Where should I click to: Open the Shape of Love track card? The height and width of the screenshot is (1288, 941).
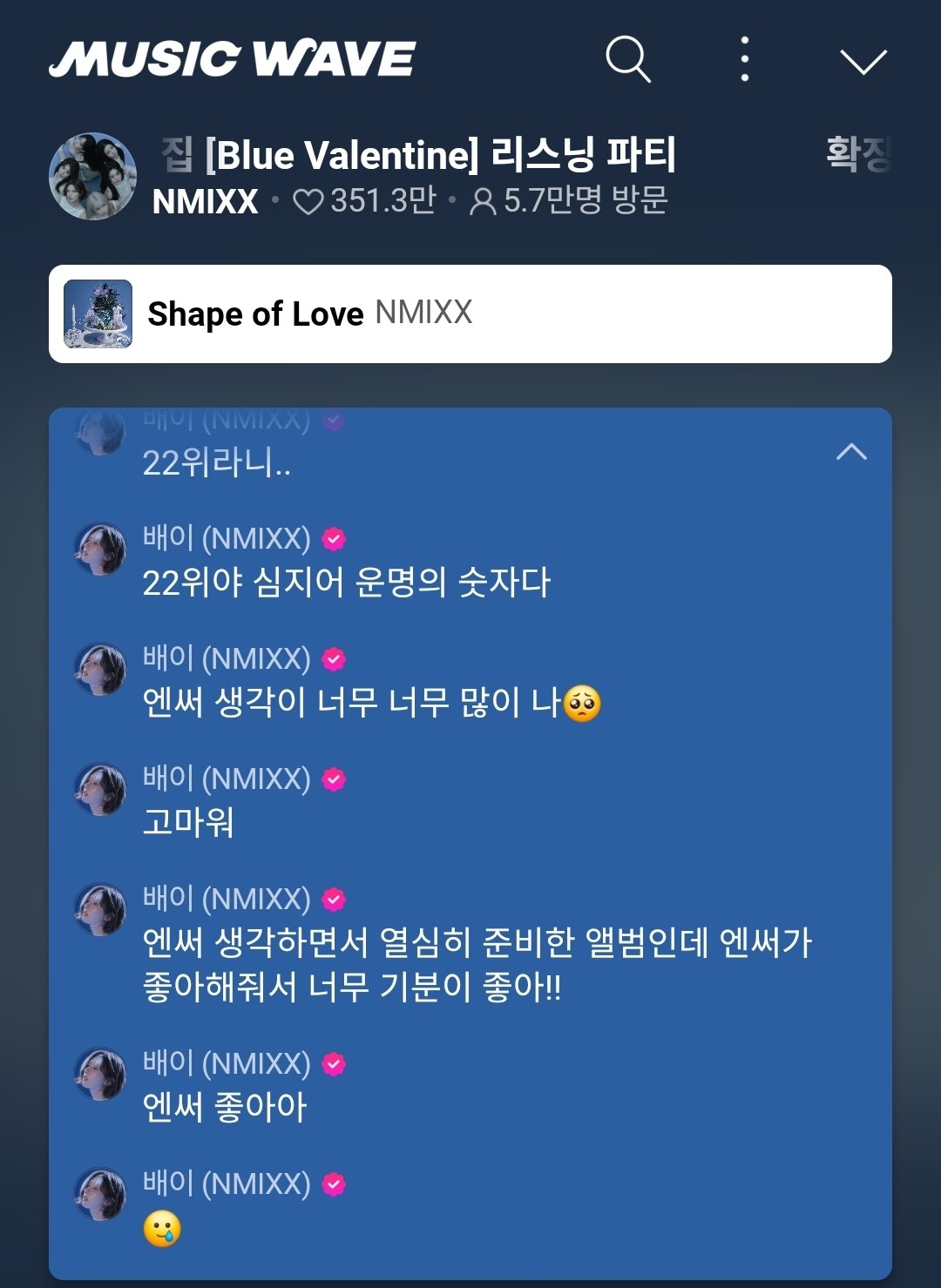(470, 314)
